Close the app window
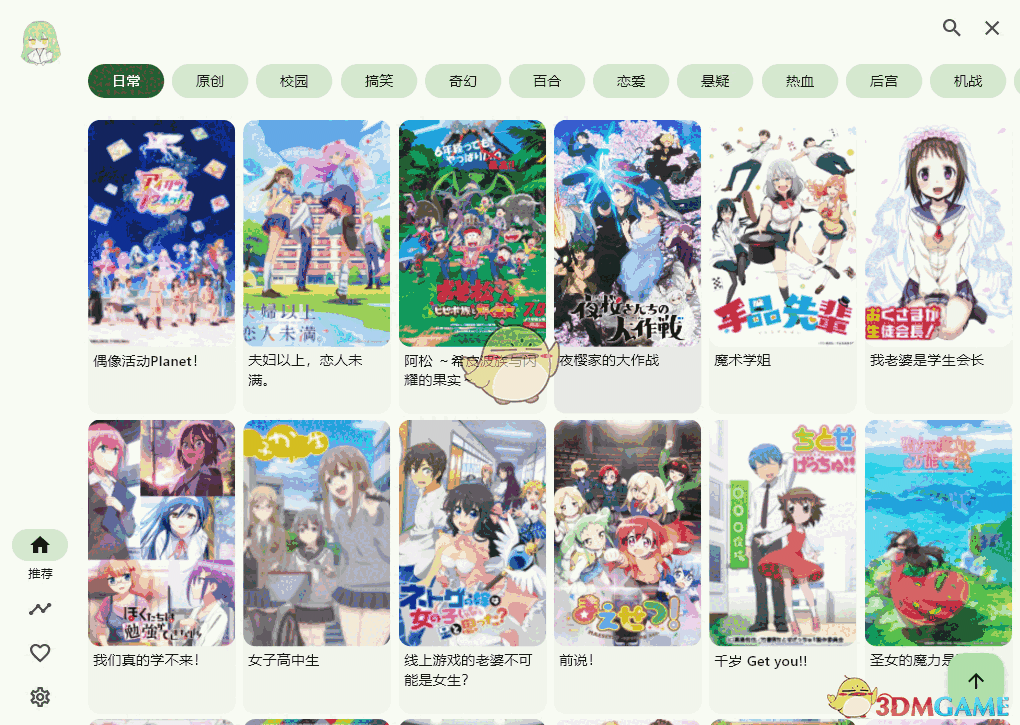The height and width of the screenshot is (725, 1020). coord(992,28)
